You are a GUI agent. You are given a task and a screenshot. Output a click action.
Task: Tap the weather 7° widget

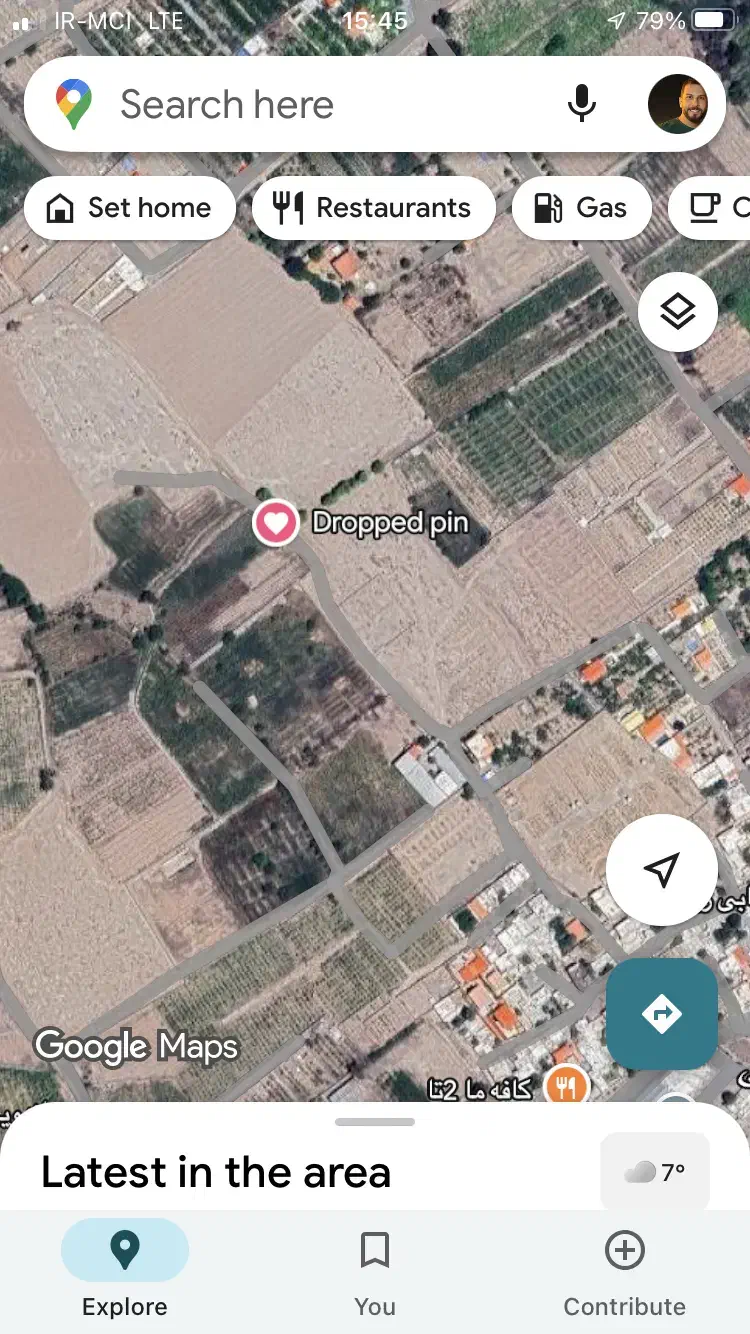[x=655, y=1172]
